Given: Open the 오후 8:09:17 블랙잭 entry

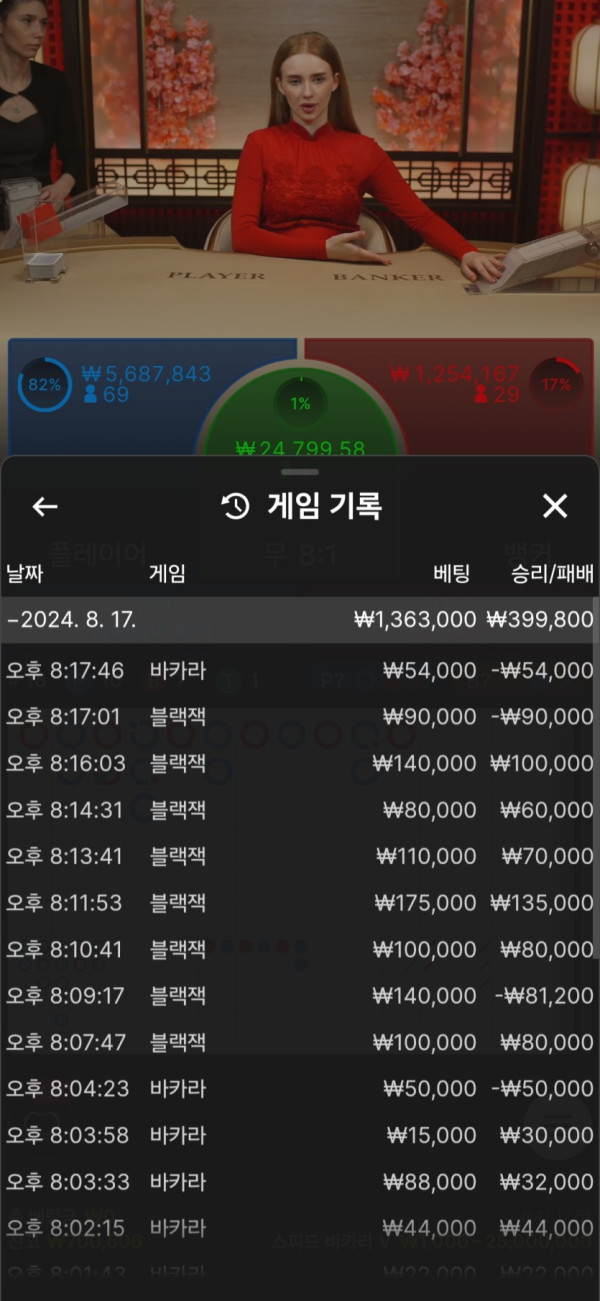Looking at the screenshot, I should tap(300, 995).
